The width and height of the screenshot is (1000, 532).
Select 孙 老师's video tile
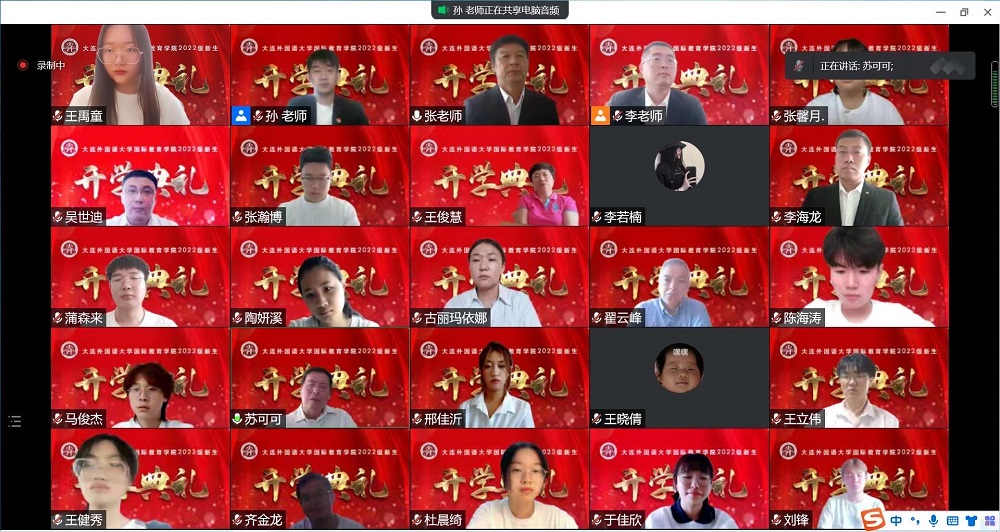319,75
